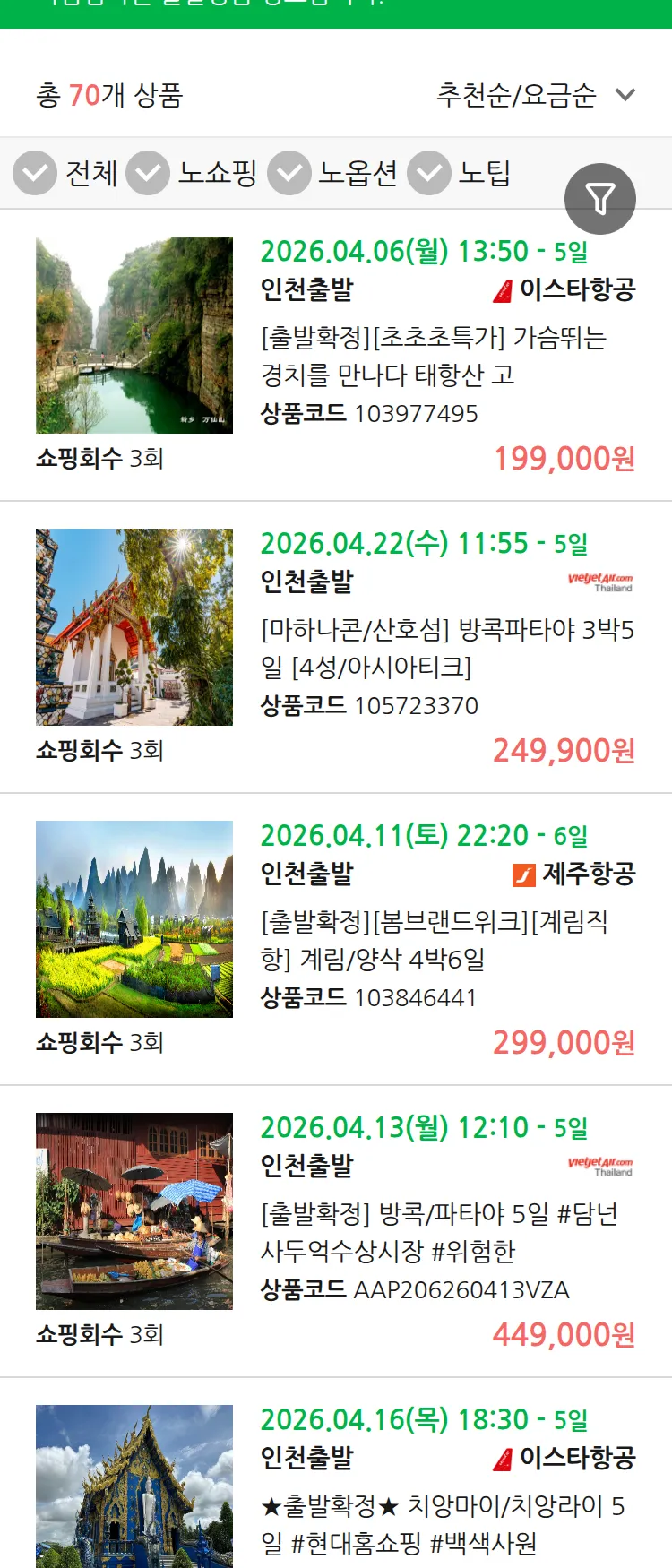Open filters via the funnel icon
672x1568 pixels.
600,198
